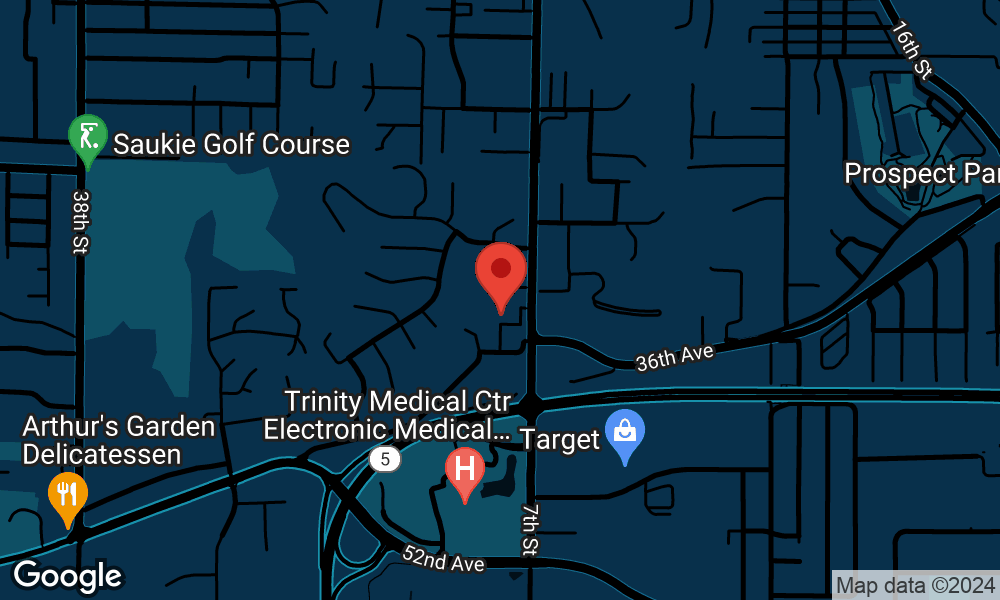The width and height of the screenshot is (1000, 600).
Task: Open the Saukie Golf Course marker
Action: (88, 142)
